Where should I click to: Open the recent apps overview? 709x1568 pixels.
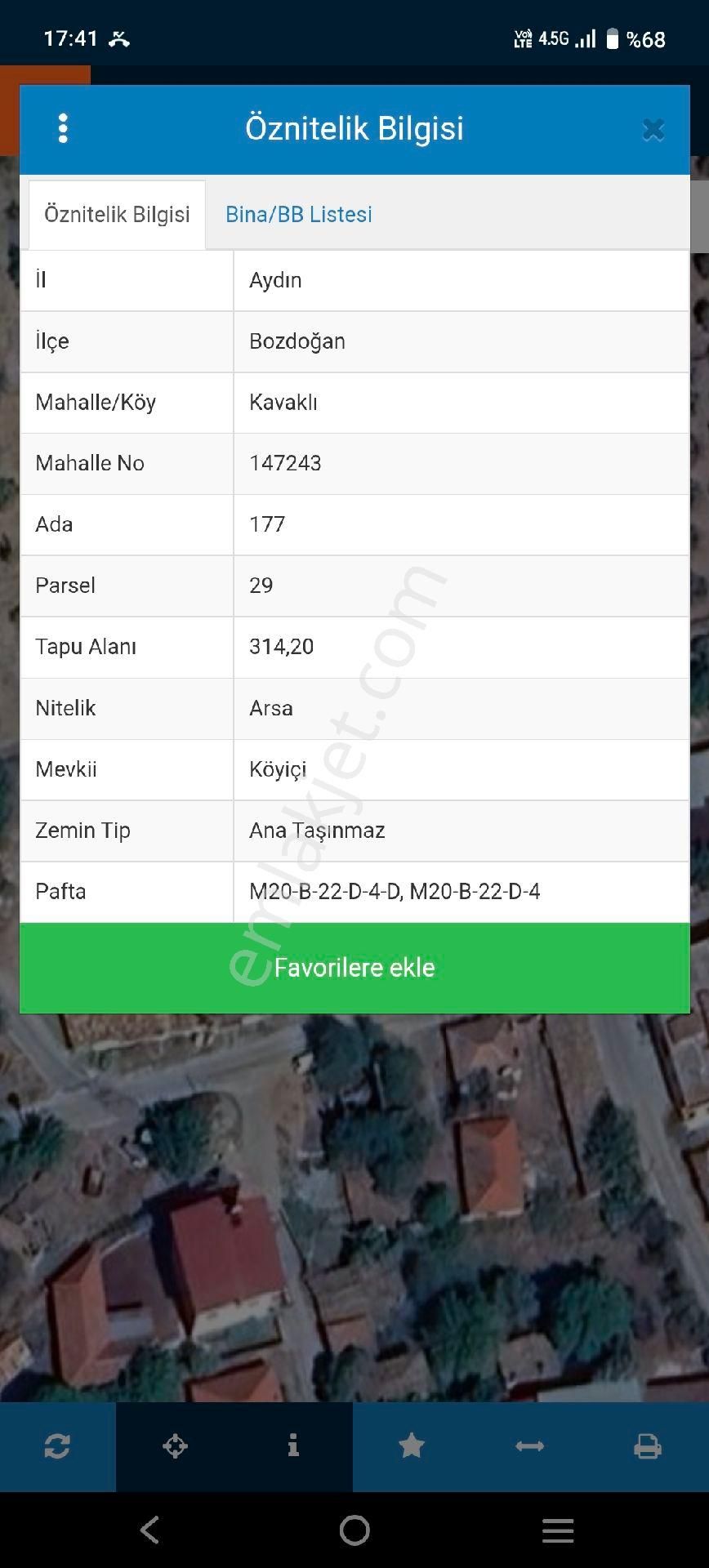558,1530
